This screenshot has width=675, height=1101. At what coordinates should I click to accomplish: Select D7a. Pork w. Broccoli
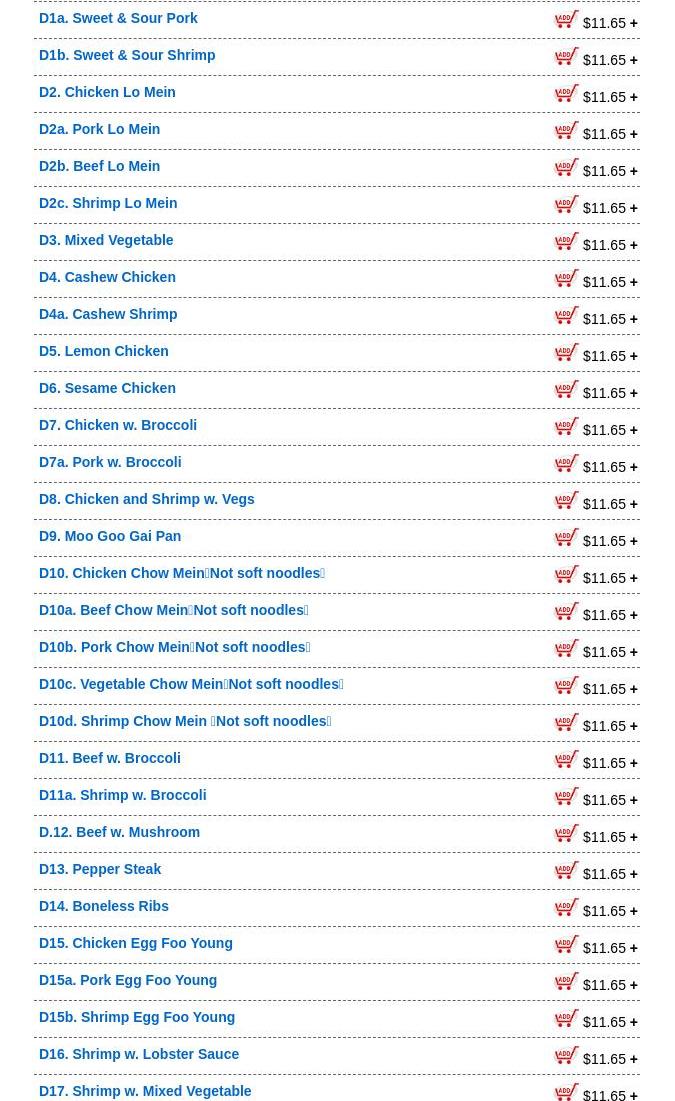[110, 462]
